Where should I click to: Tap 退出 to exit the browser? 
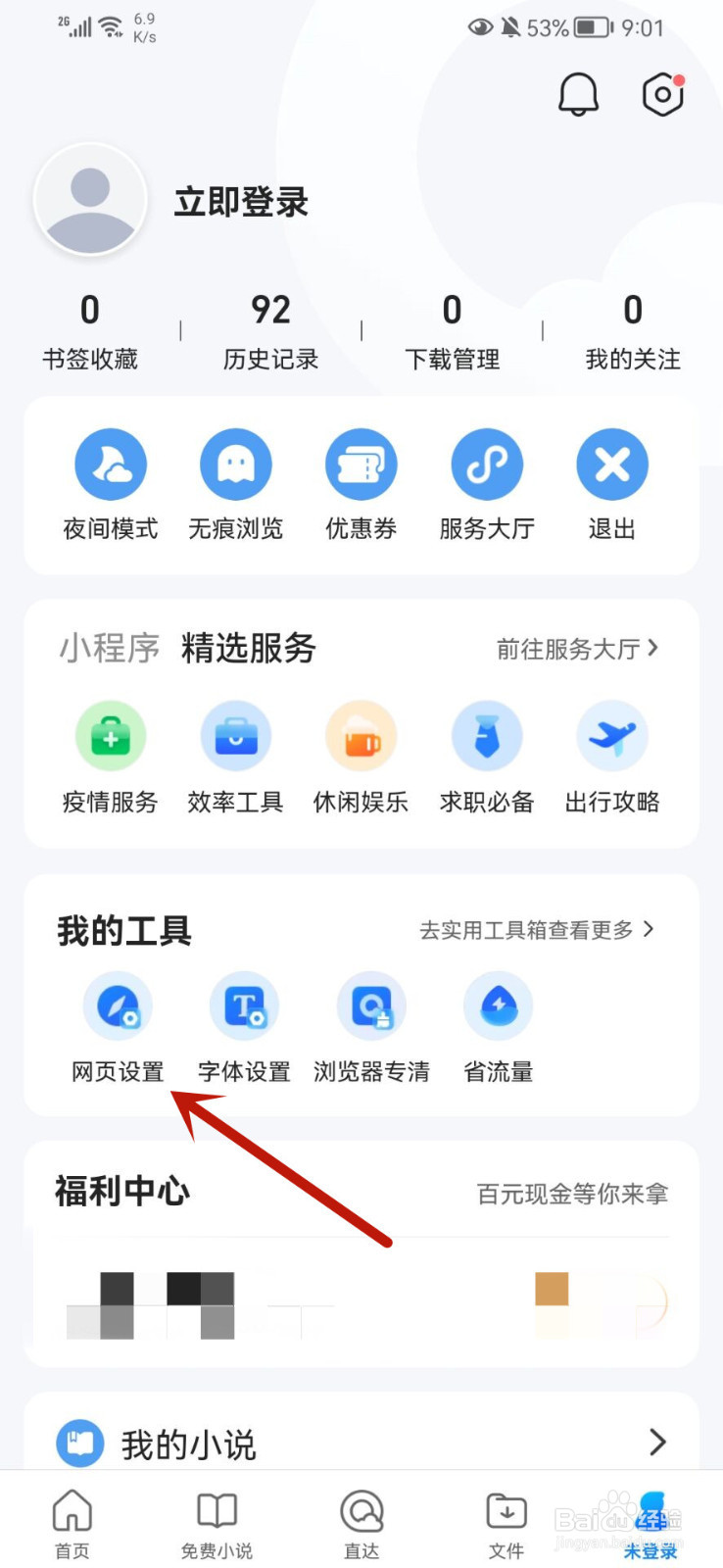(x=612, y=485)
